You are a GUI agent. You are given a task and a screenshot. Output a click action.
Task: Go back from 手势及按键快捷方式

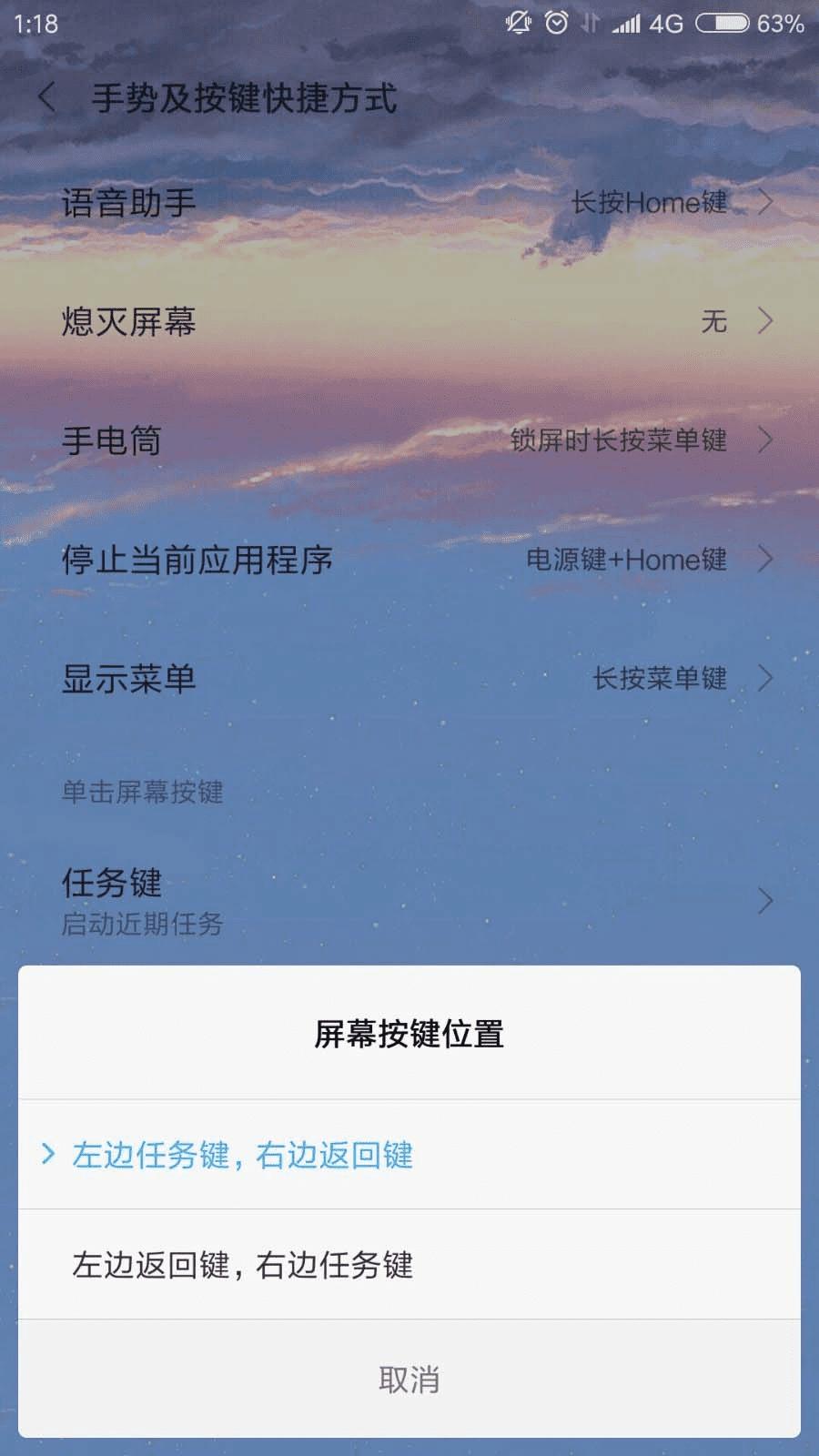pyautogui.click(x=47, y=97)
